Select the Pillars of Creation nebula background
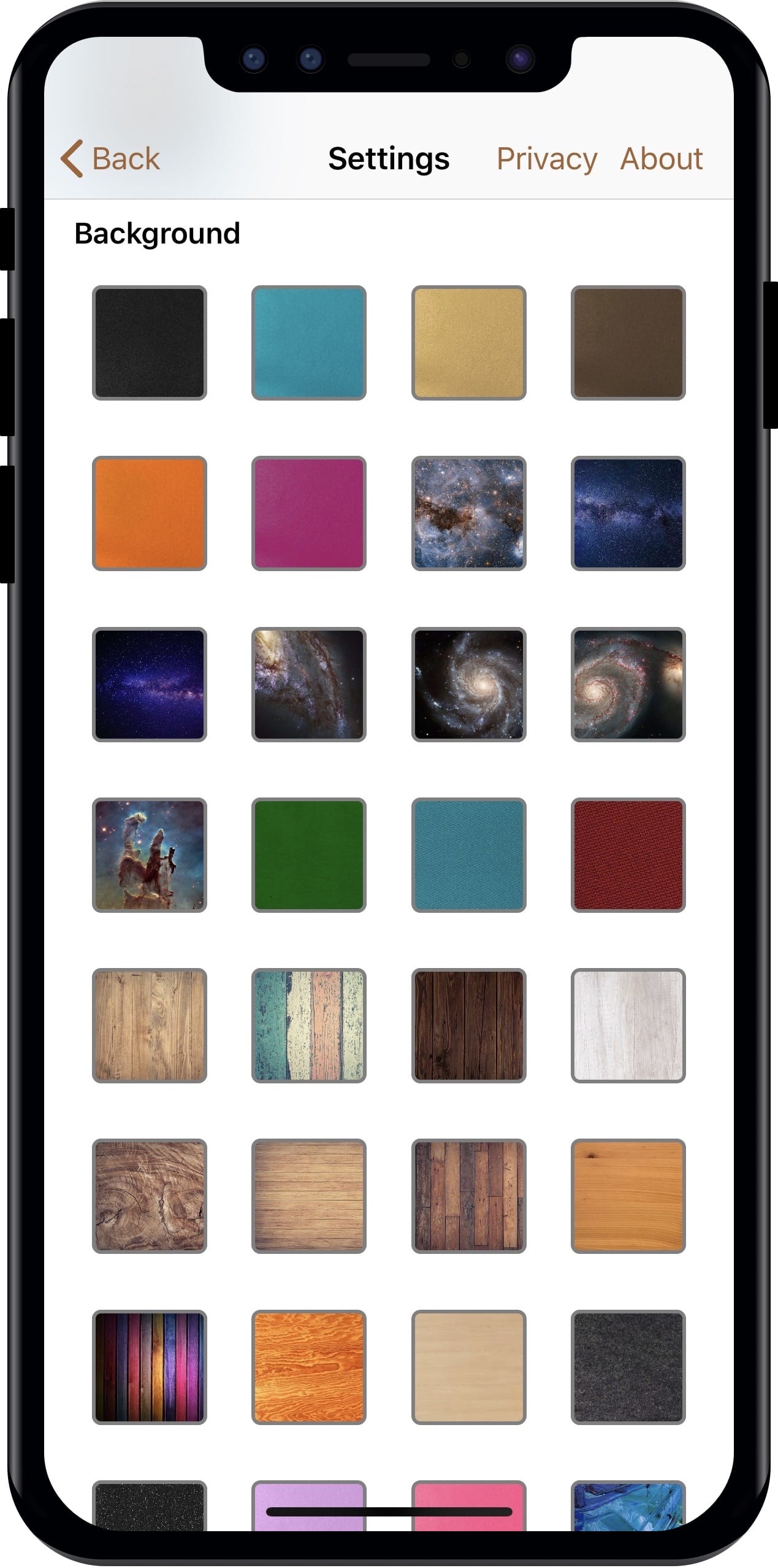This screenshot has height=1568, width=778. coord(150,855)
